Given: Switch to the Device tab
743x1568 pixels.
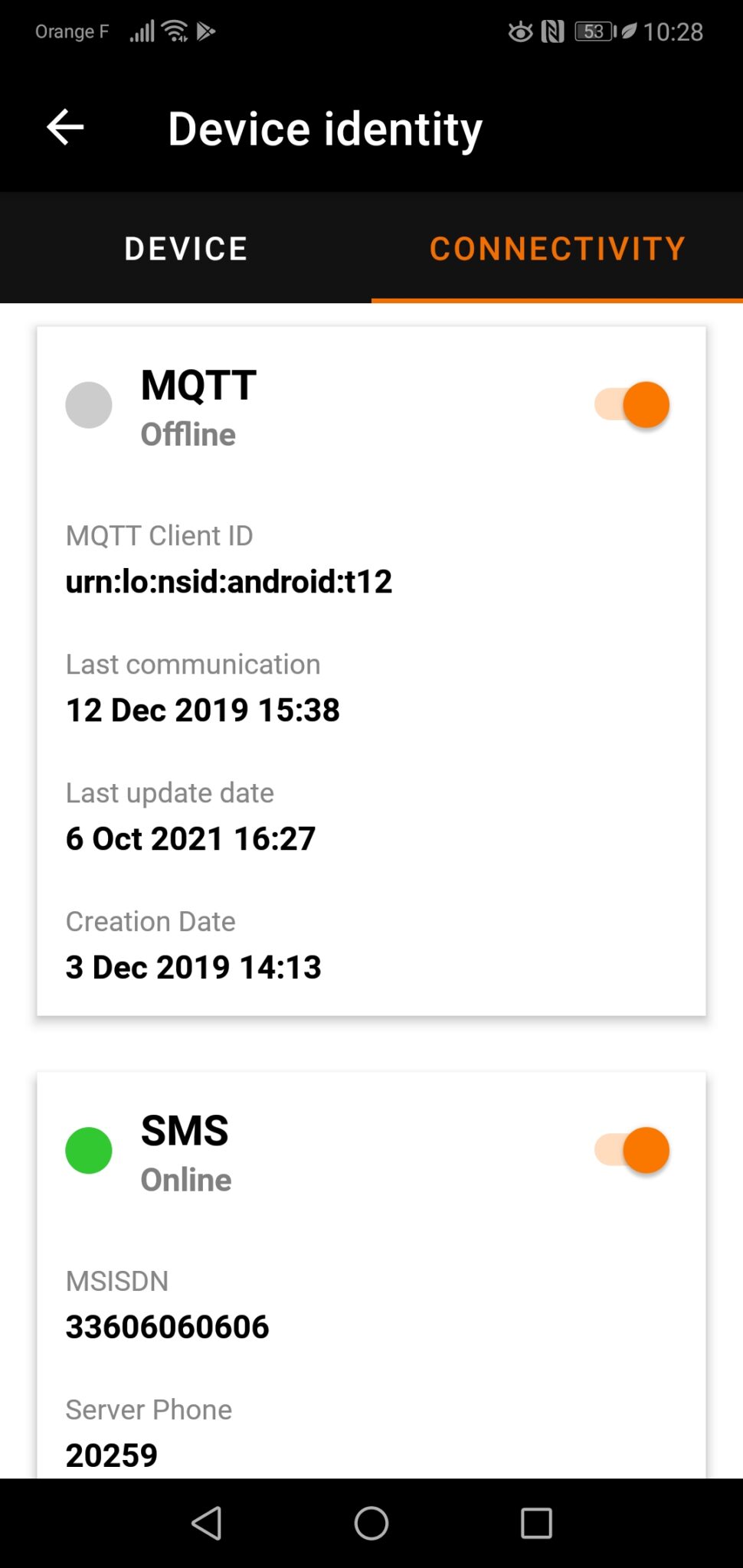Looking at the screenshot, I should [186, 249].
